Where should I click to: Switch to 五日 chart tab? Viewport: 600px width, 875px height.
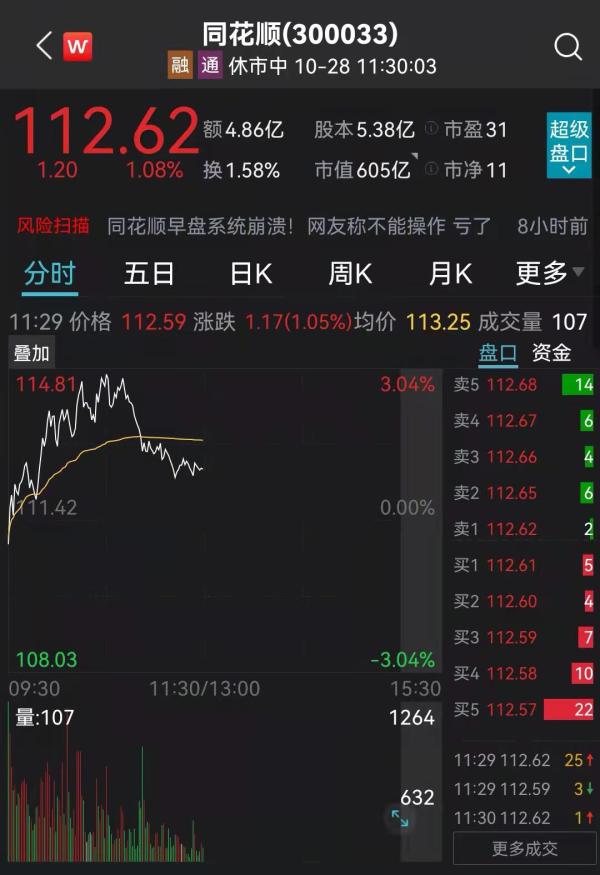pyautogui.click(x=149, y=273)
